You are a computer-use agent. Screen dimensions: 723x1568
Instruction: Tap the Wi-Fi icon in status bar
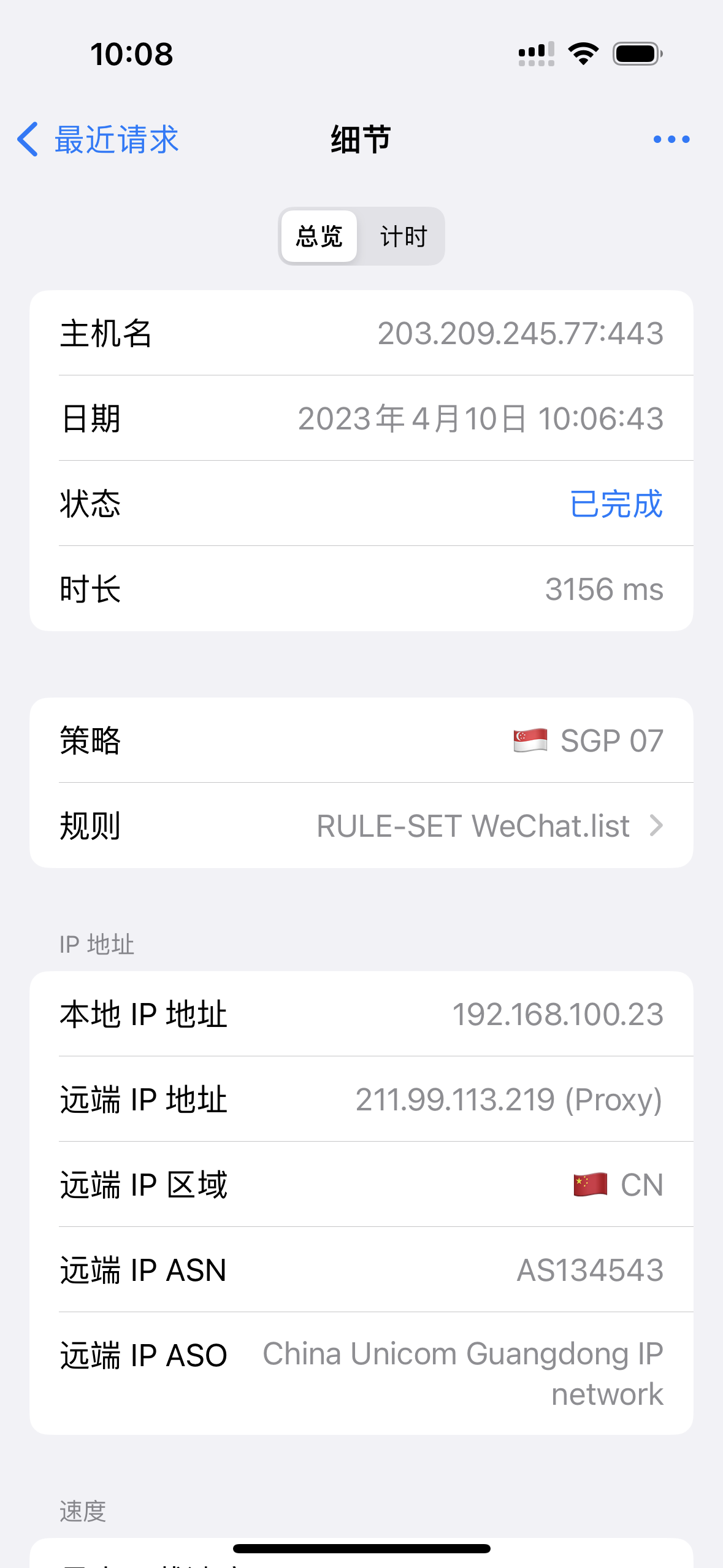[583, 53]
